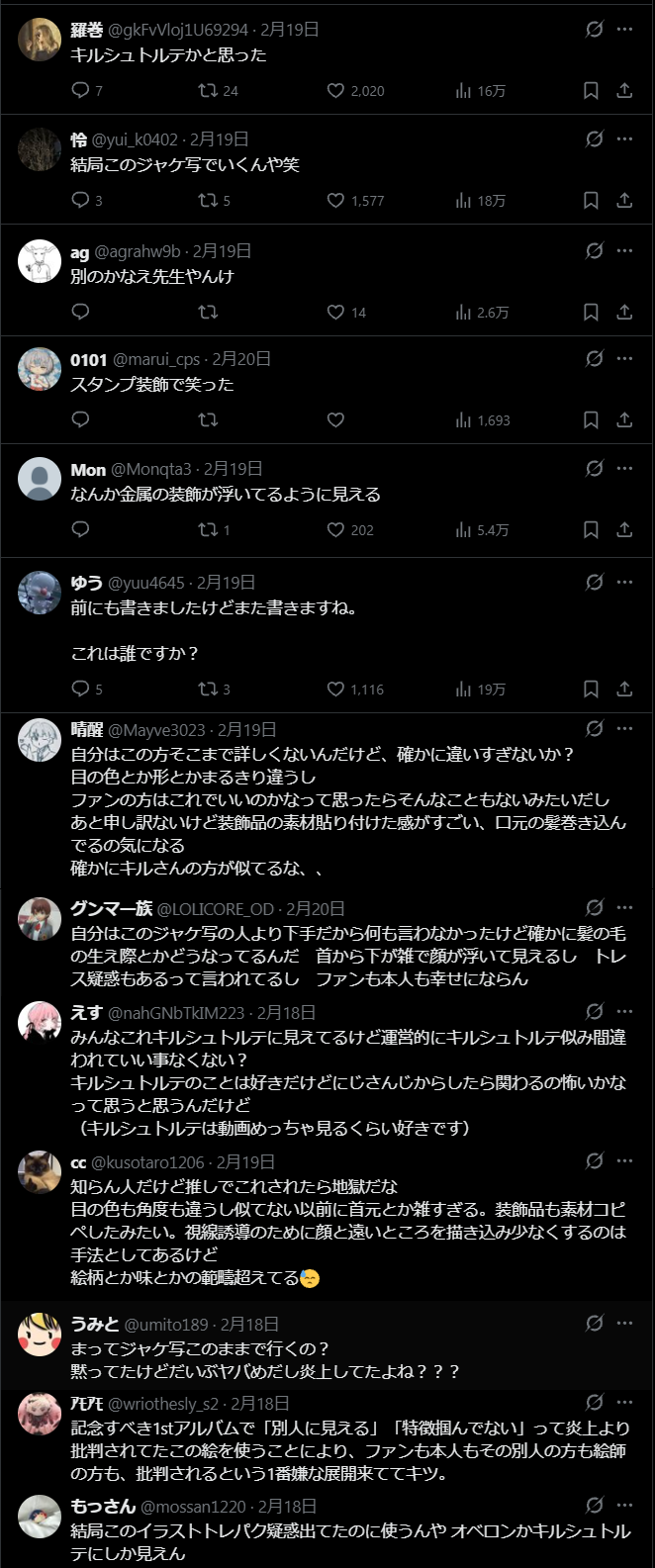Open overflow menu on @wriothesly_s2's reply
The width and height of the screenshot is (655, 1568).
click(x=624, y=1402)
